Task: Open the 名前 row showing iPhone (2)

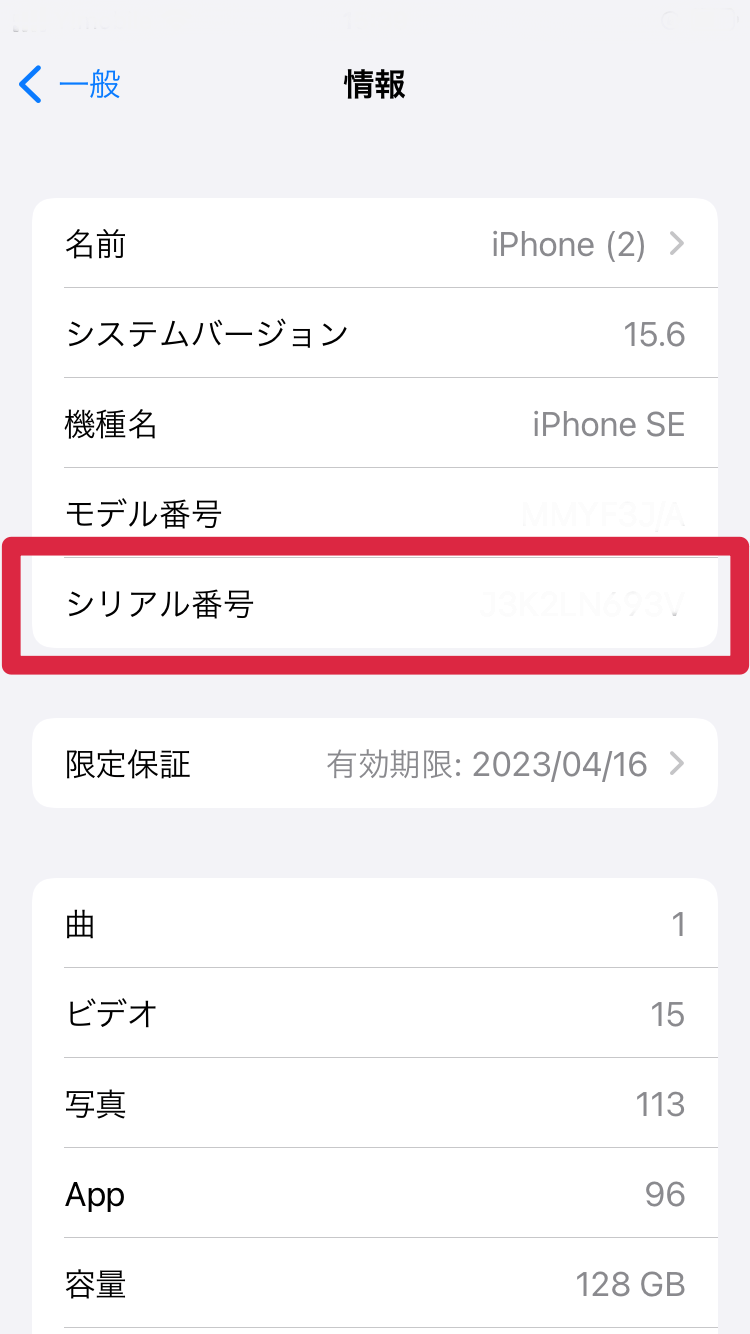Action: coord(375,243)
